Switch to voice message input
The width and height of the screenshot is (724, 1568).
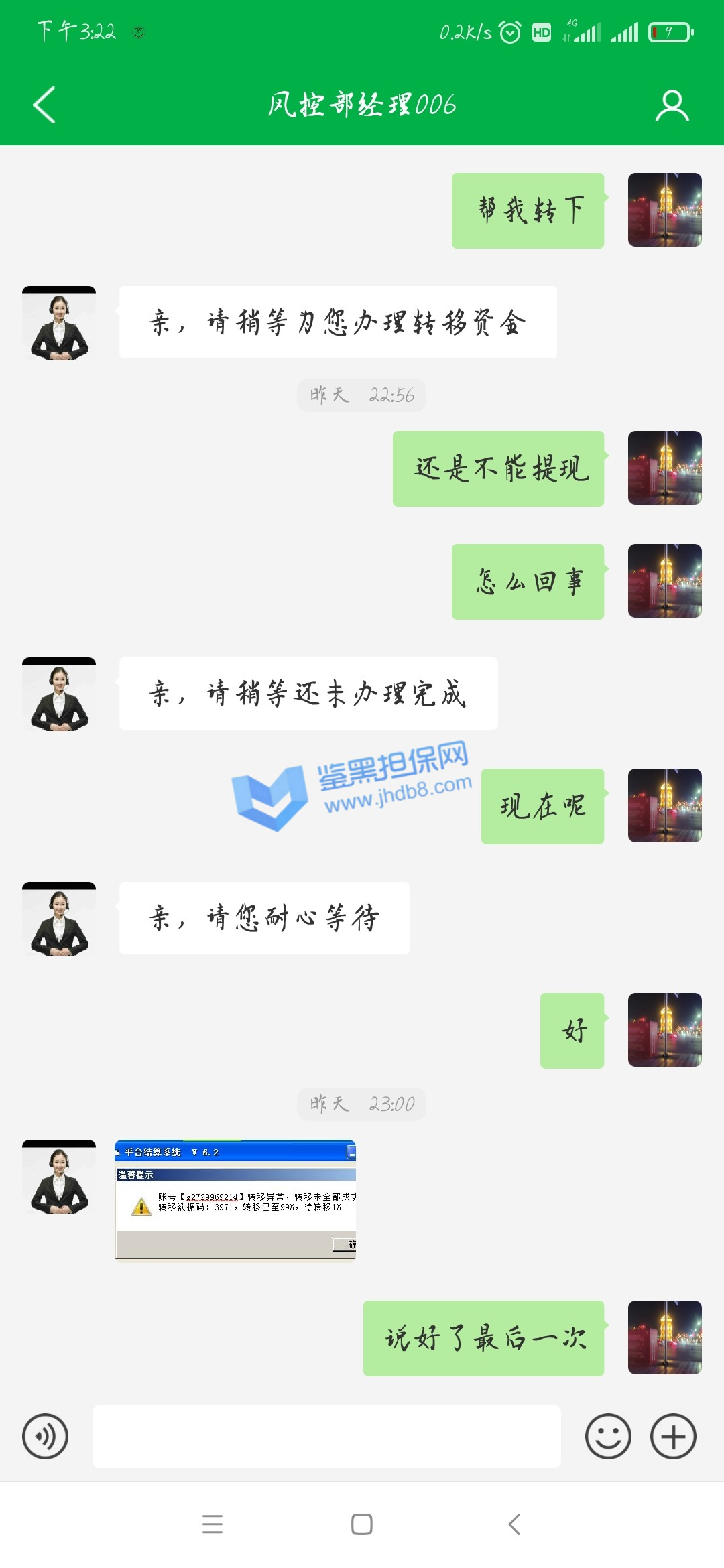45,1437
